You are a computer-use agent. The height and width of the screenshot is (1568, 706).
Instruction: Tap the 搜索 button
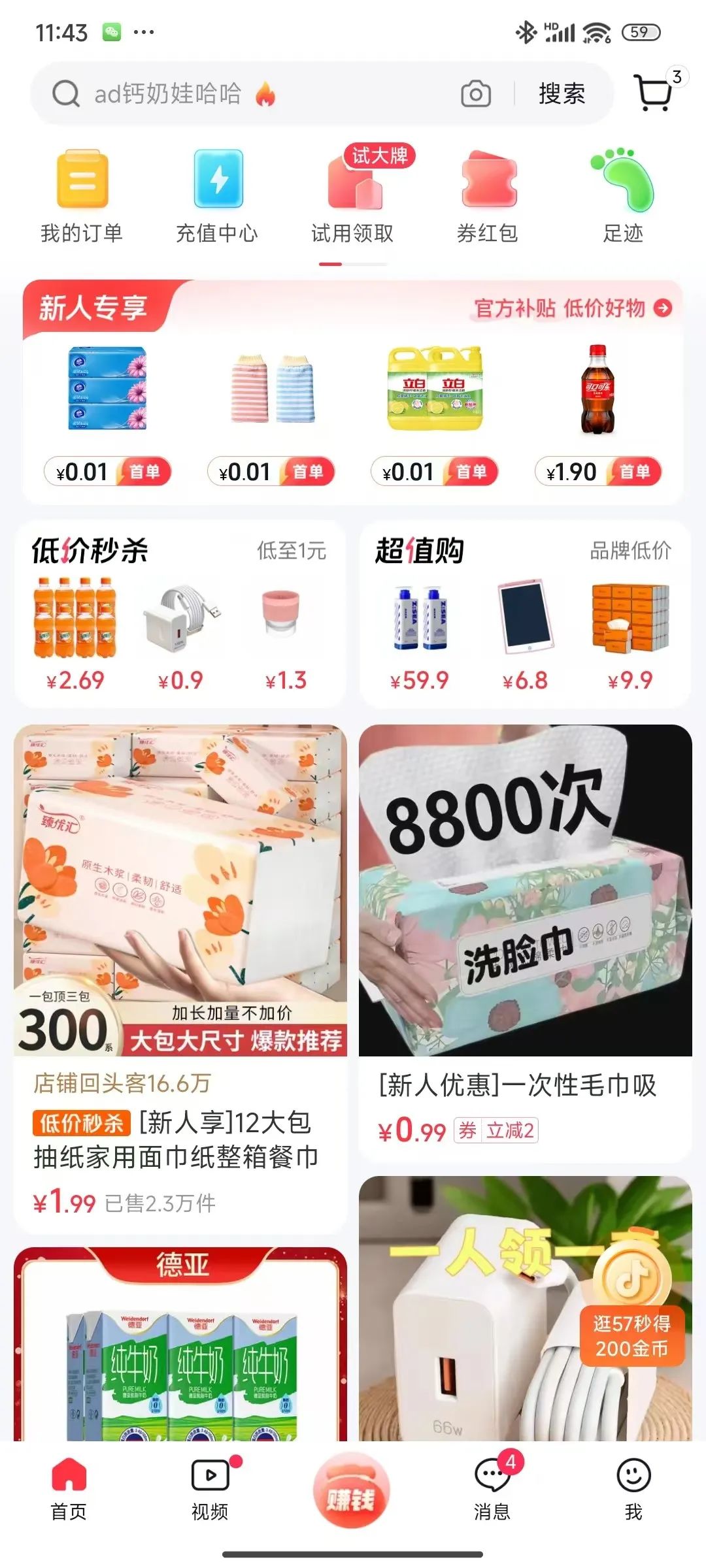[x=561, y=94]
